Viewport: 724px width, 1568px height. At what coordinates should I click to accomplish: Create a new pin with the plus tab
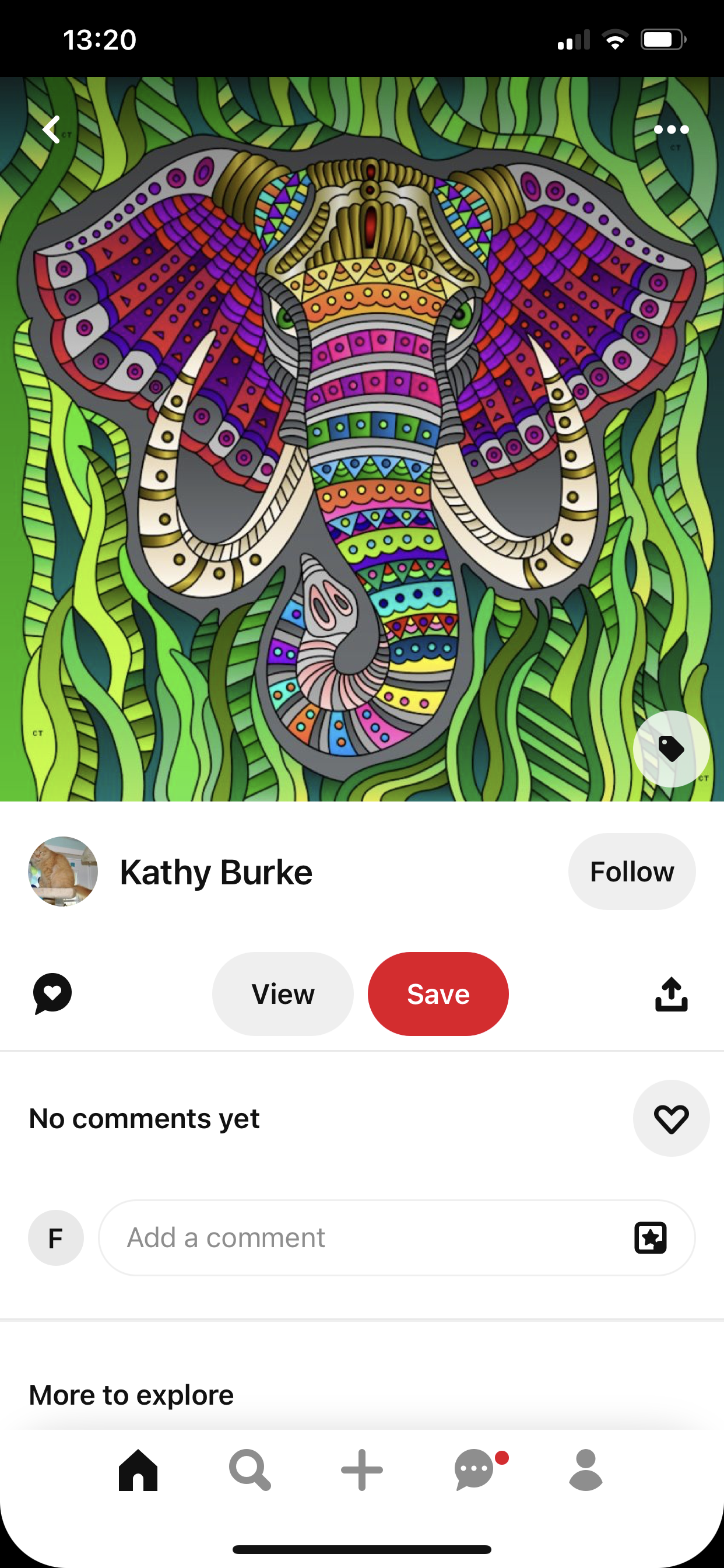pyautogui.click(x=362, y=1470)
